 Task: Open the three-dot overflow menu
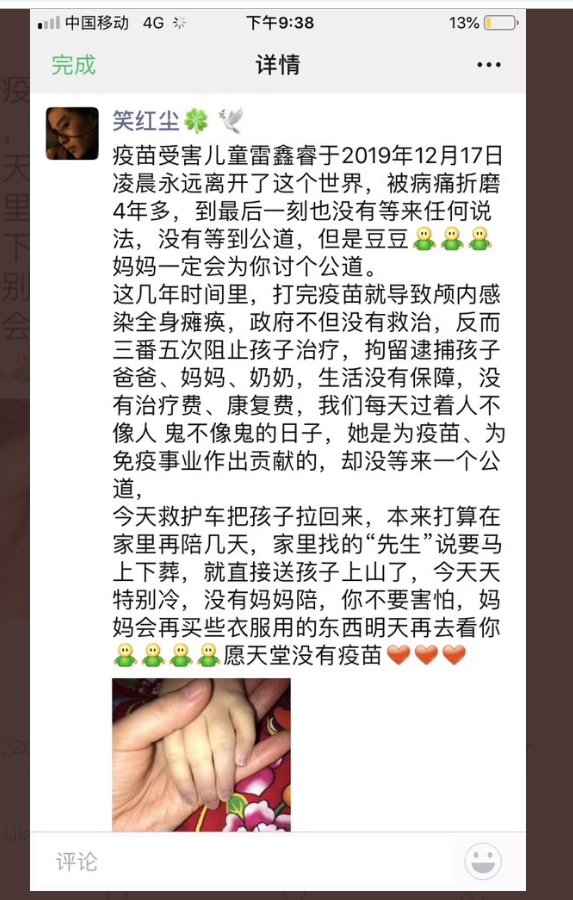tap(489, 65)
